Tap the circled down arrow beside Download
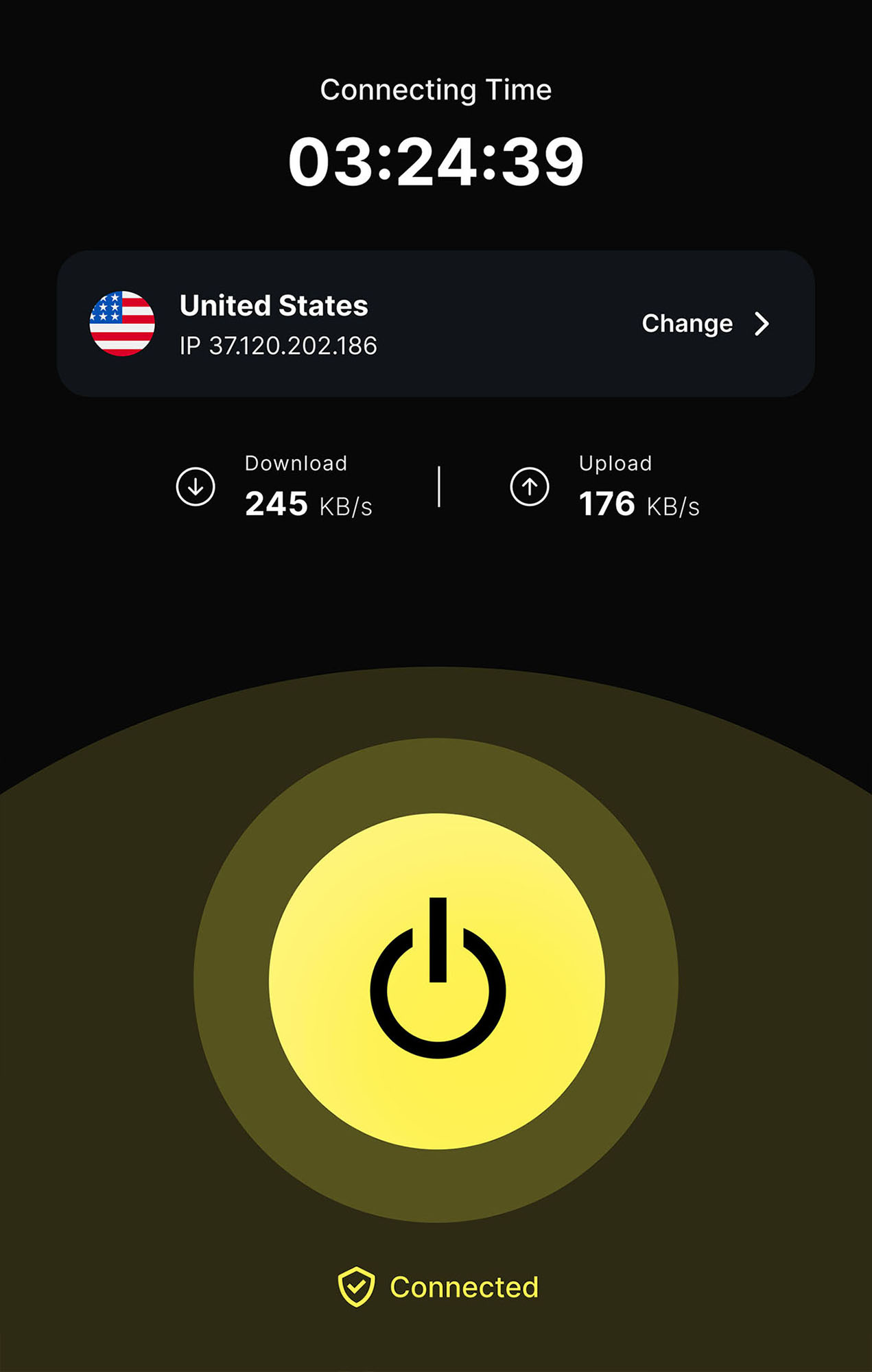 coord(196,487)
